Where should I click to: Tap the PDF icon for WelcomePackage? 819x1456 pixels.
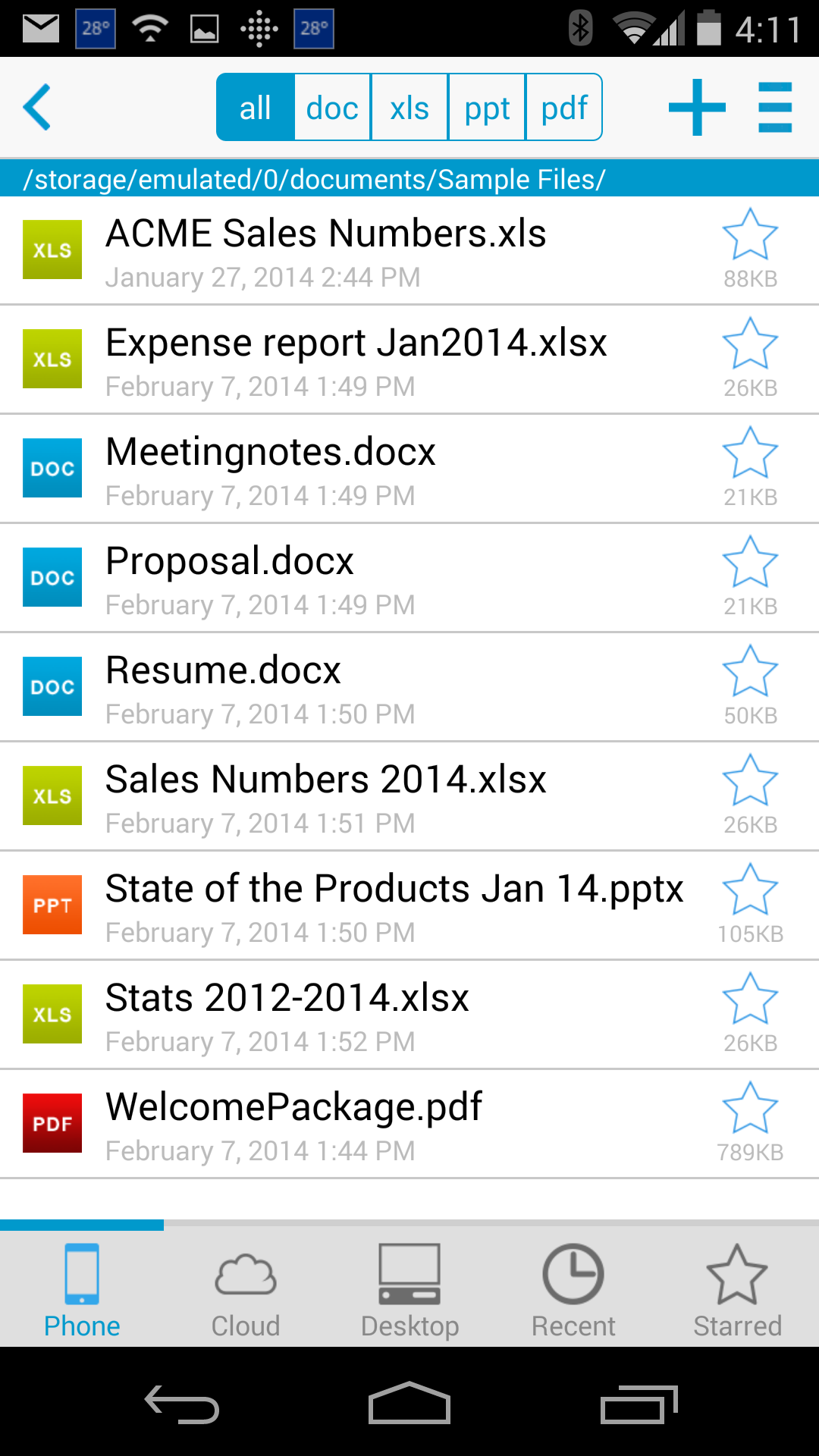[52, 1123]
